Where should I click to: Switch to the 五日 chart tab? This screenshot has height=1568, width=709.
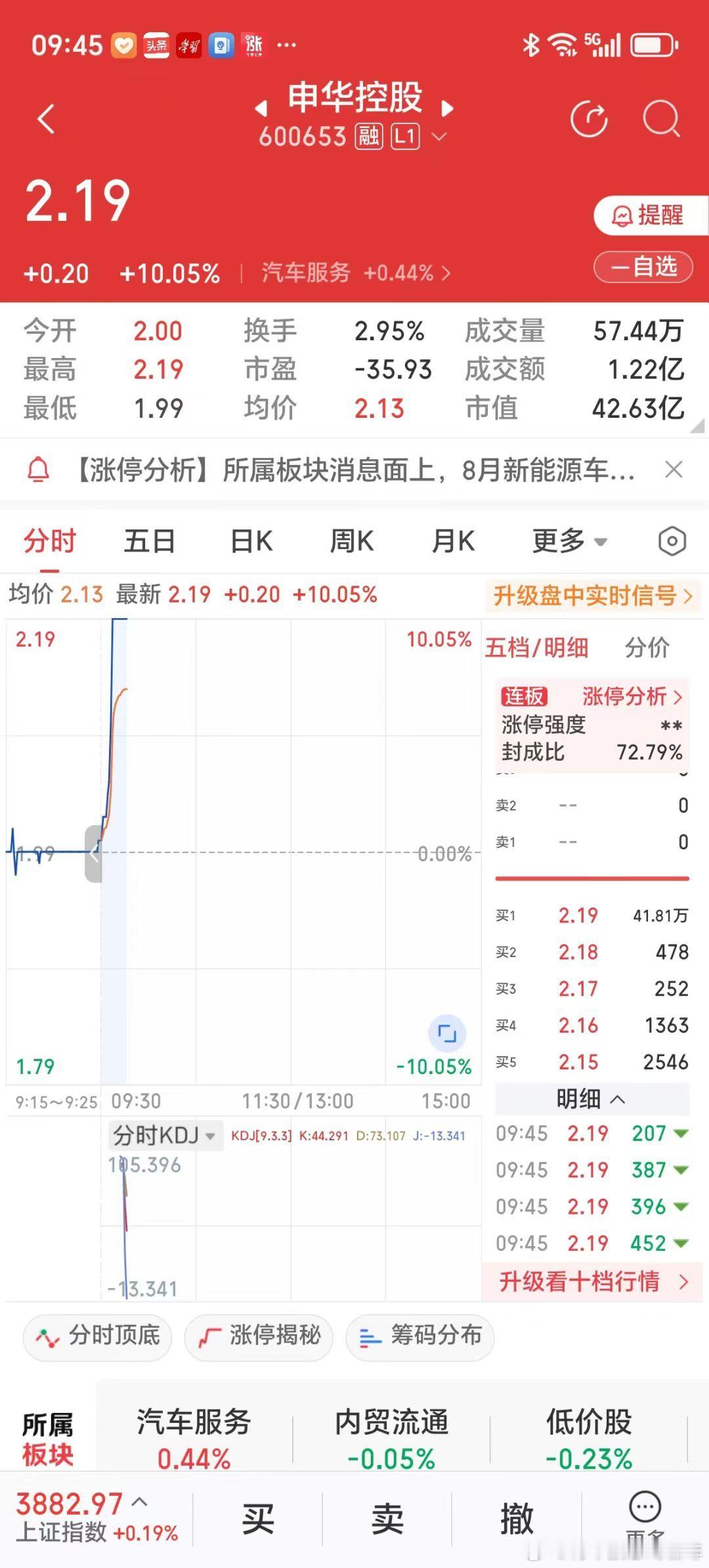[x=150, y=542]
